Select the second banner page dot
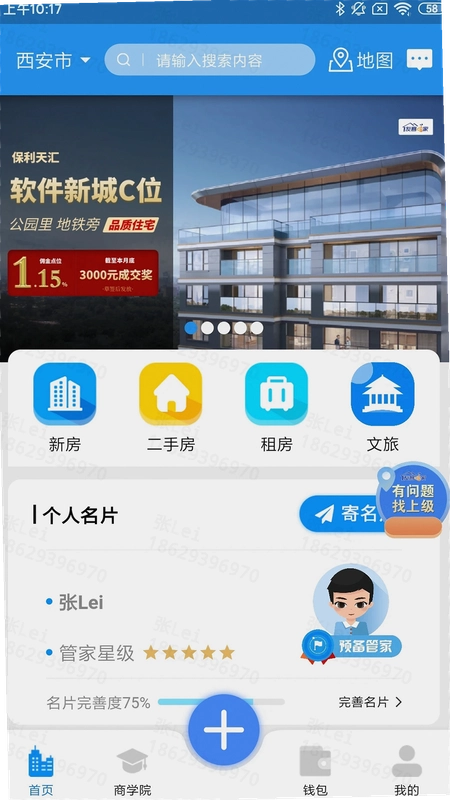The width and height of the screenshot is (450, 800). click(x=207, y=328)
